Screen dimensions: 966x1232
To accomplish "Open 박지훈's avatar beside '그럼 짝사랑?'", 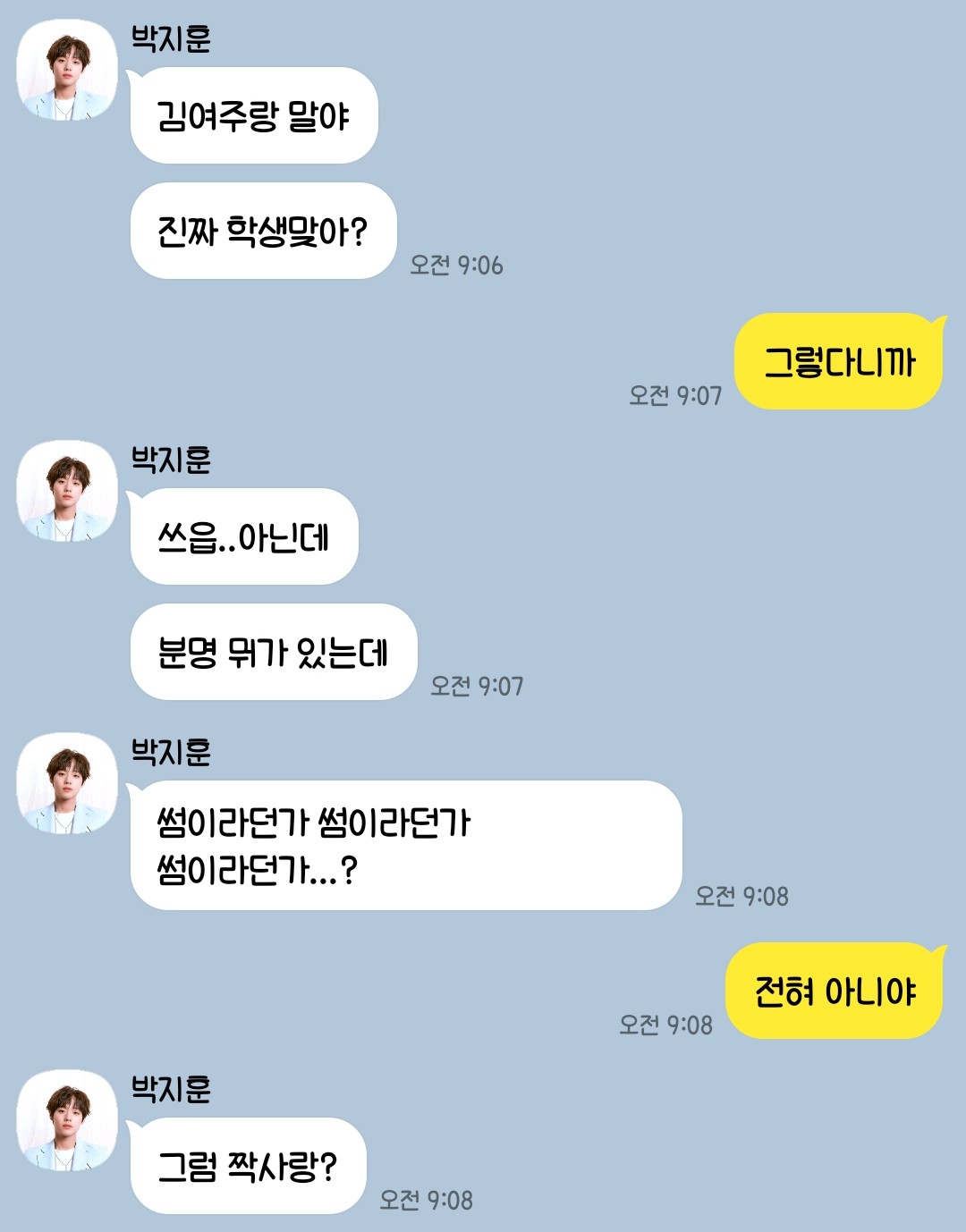I will 67,1121.
